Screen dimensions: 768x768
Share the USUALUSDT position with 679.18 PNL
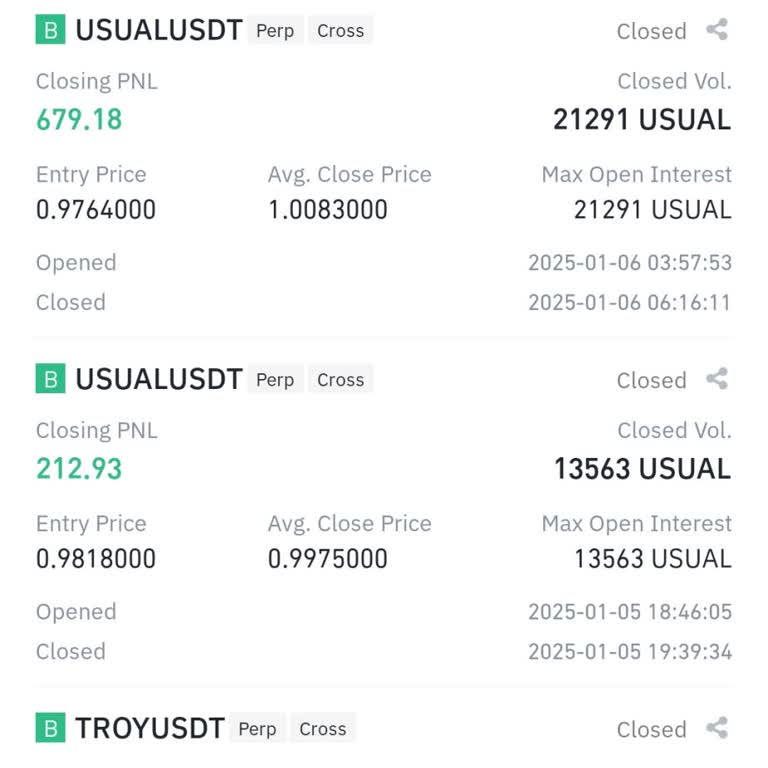tap(717, 30)
